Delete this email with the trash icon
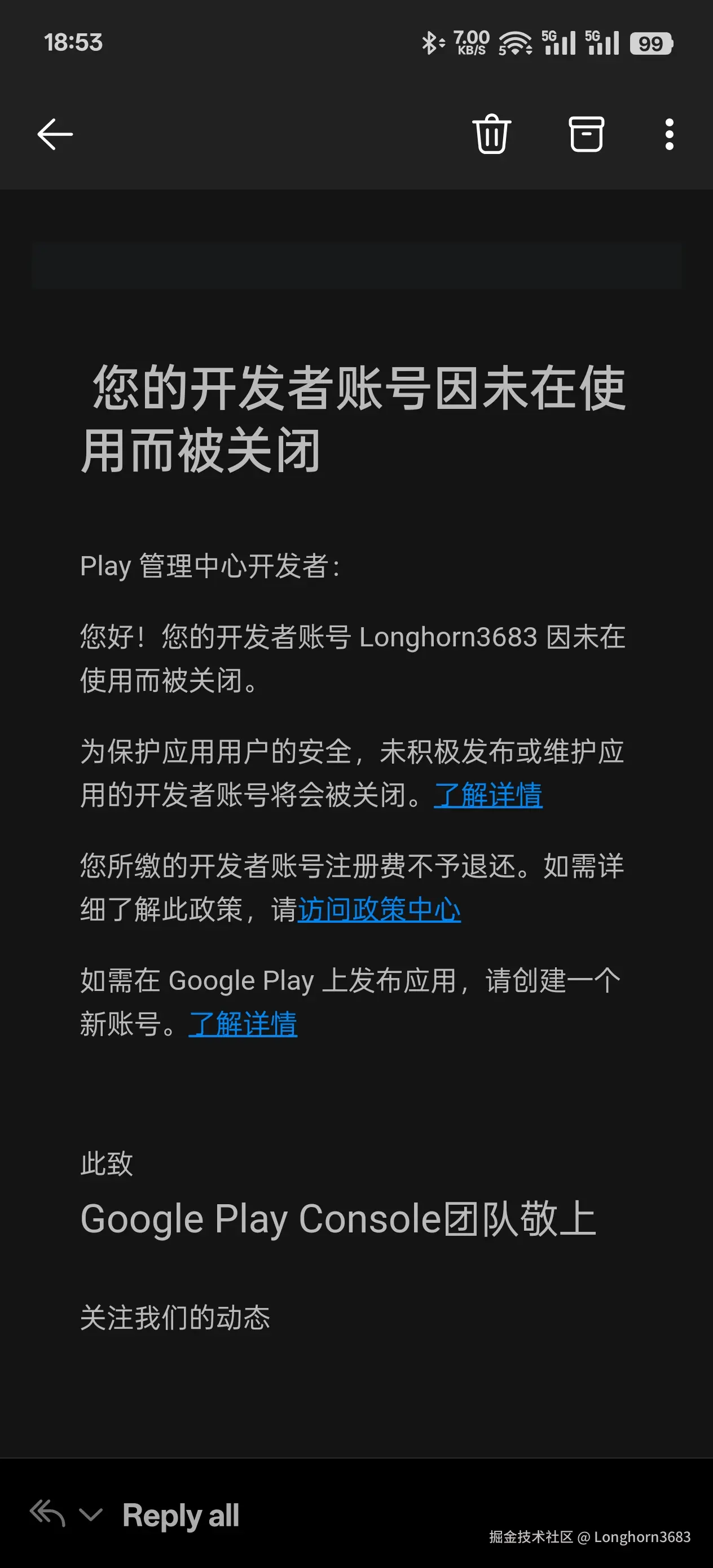Screen dimensions: 713x1568 click(491, 134)
